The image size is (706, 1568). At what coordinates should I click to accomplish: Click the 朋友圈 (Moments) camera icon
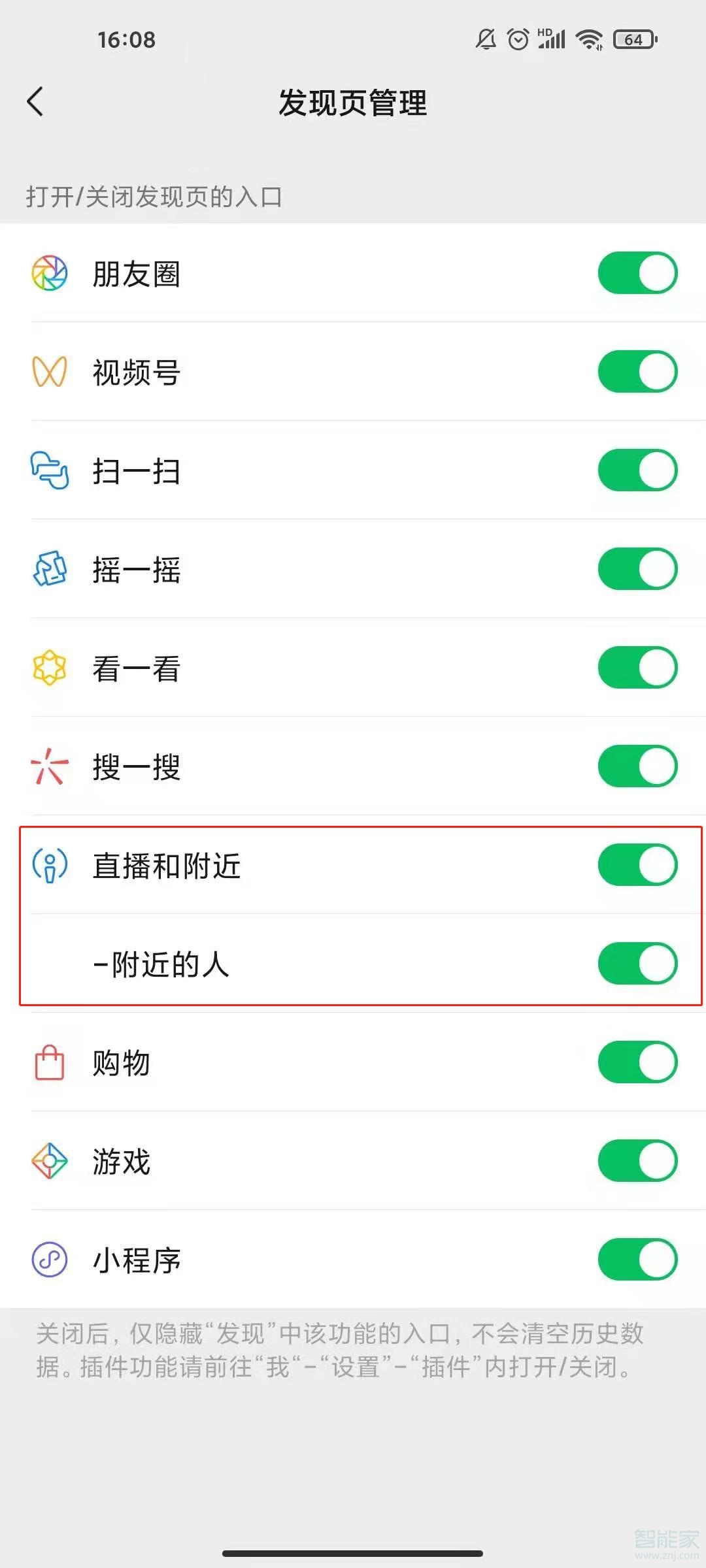pyautogui.click(x=49, y=273)
